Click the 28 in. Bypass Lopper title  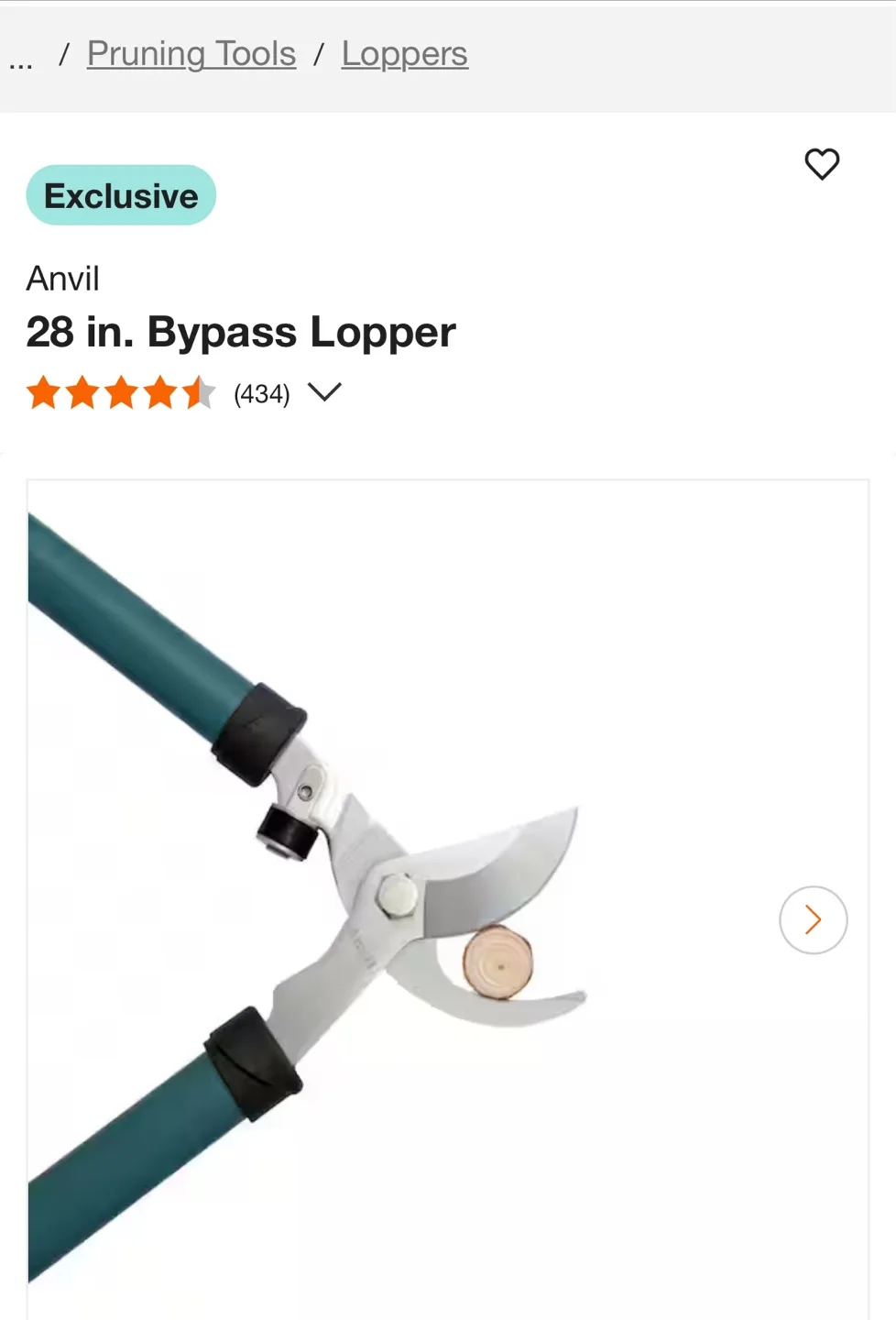point(241,332)
